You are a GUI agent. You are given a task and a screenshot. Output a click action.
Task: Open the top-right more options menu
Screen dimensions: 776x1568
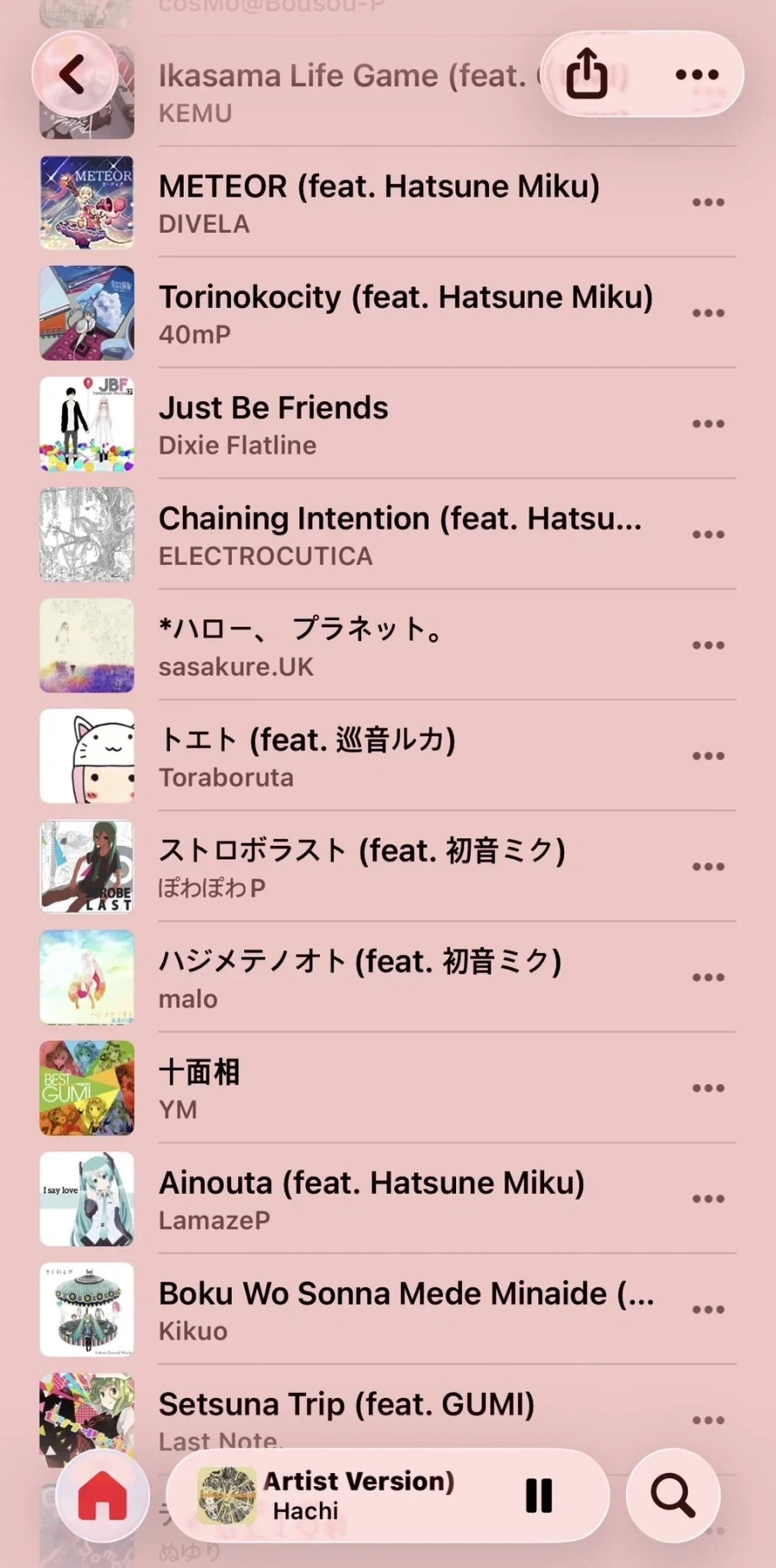click(x=697, y=74)
